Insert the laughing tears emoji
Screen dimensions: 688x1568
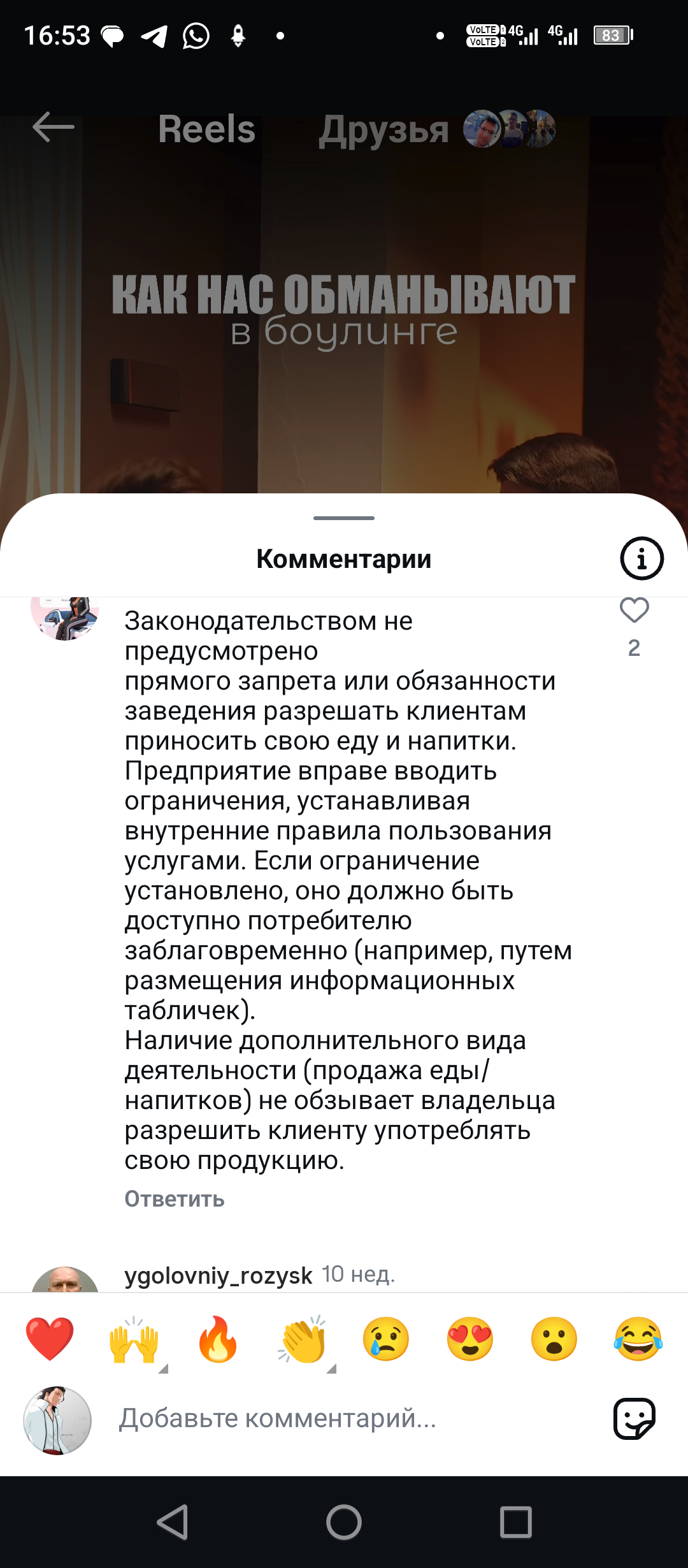(x=638, y=1339)
